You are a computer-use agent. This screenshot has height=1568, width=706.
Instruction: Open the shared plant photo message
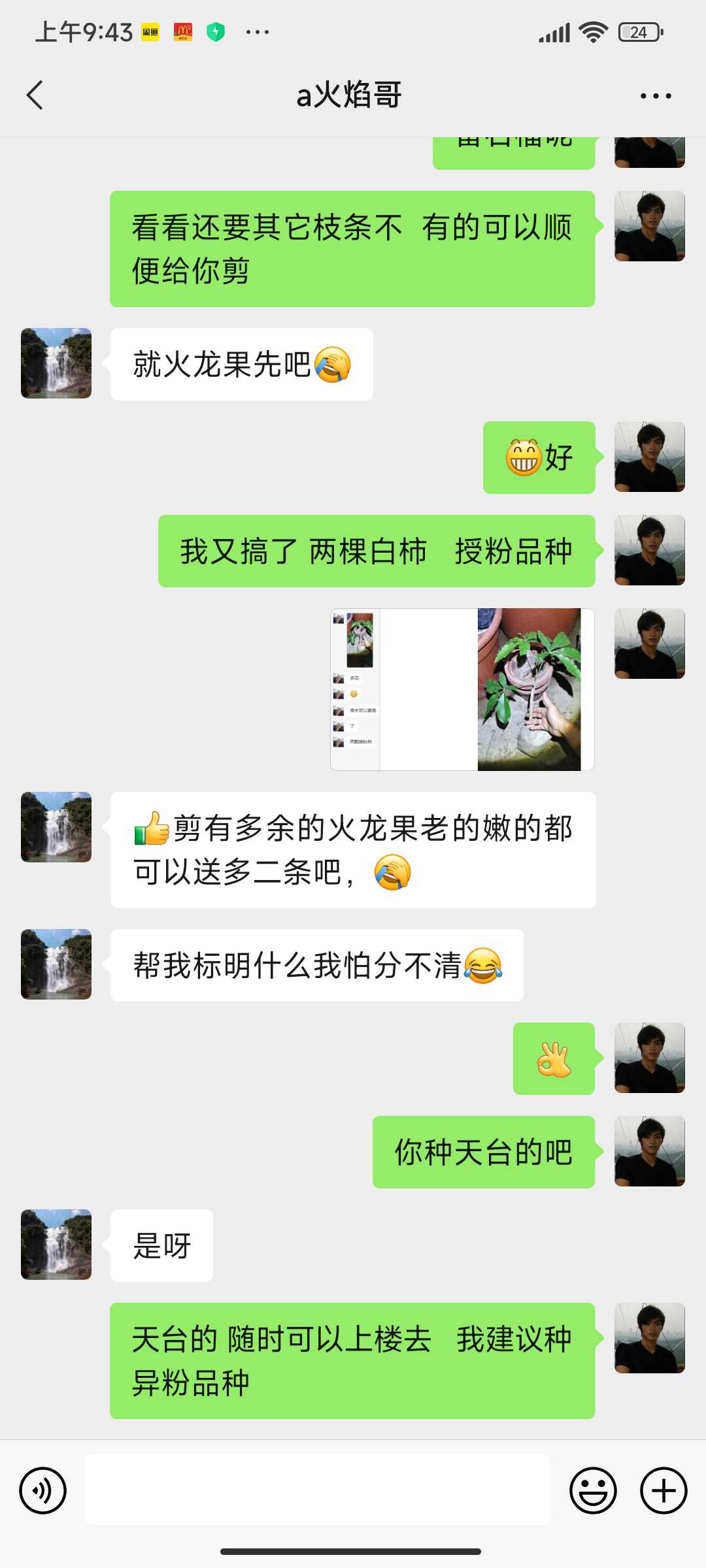coord(462,689)
